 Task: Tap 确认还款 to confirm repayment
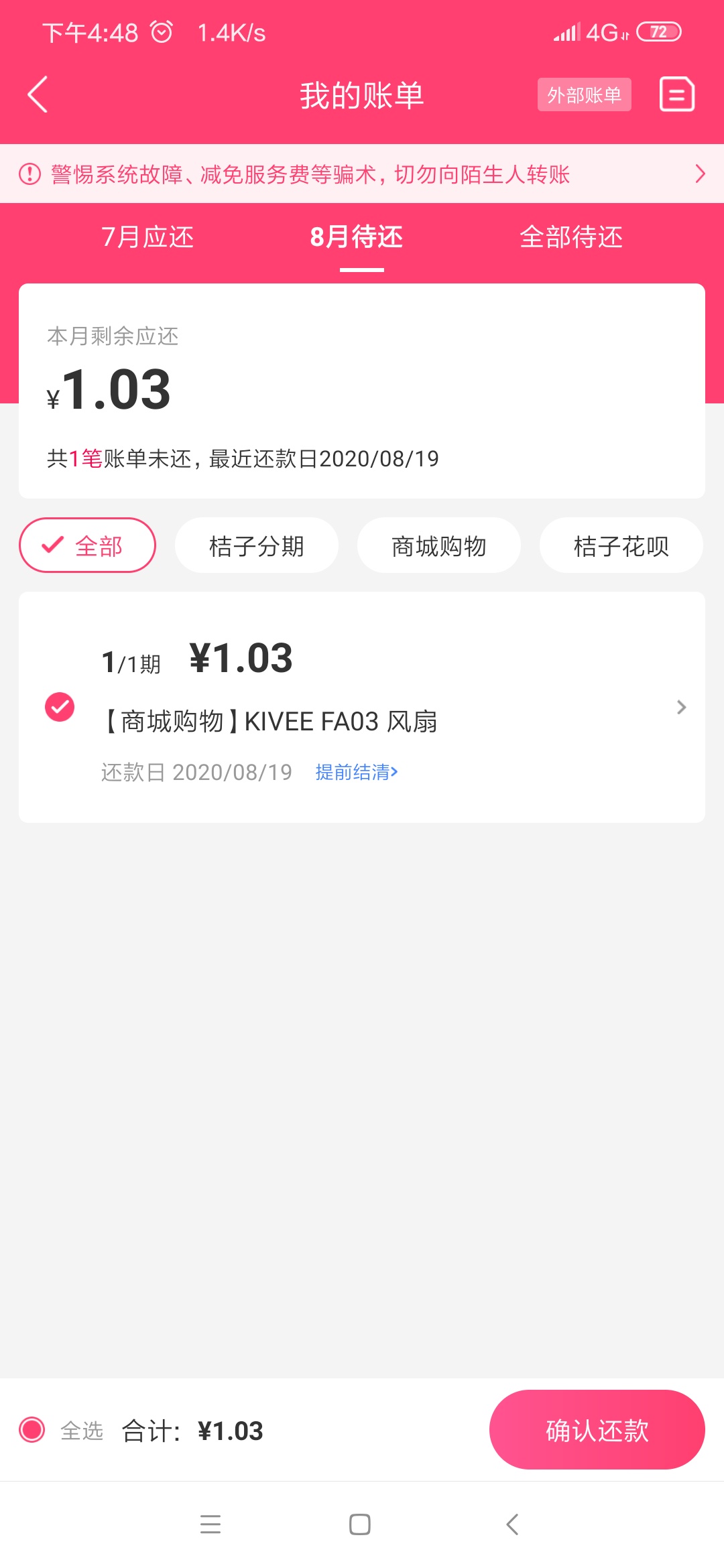[x=597, y=1430]
